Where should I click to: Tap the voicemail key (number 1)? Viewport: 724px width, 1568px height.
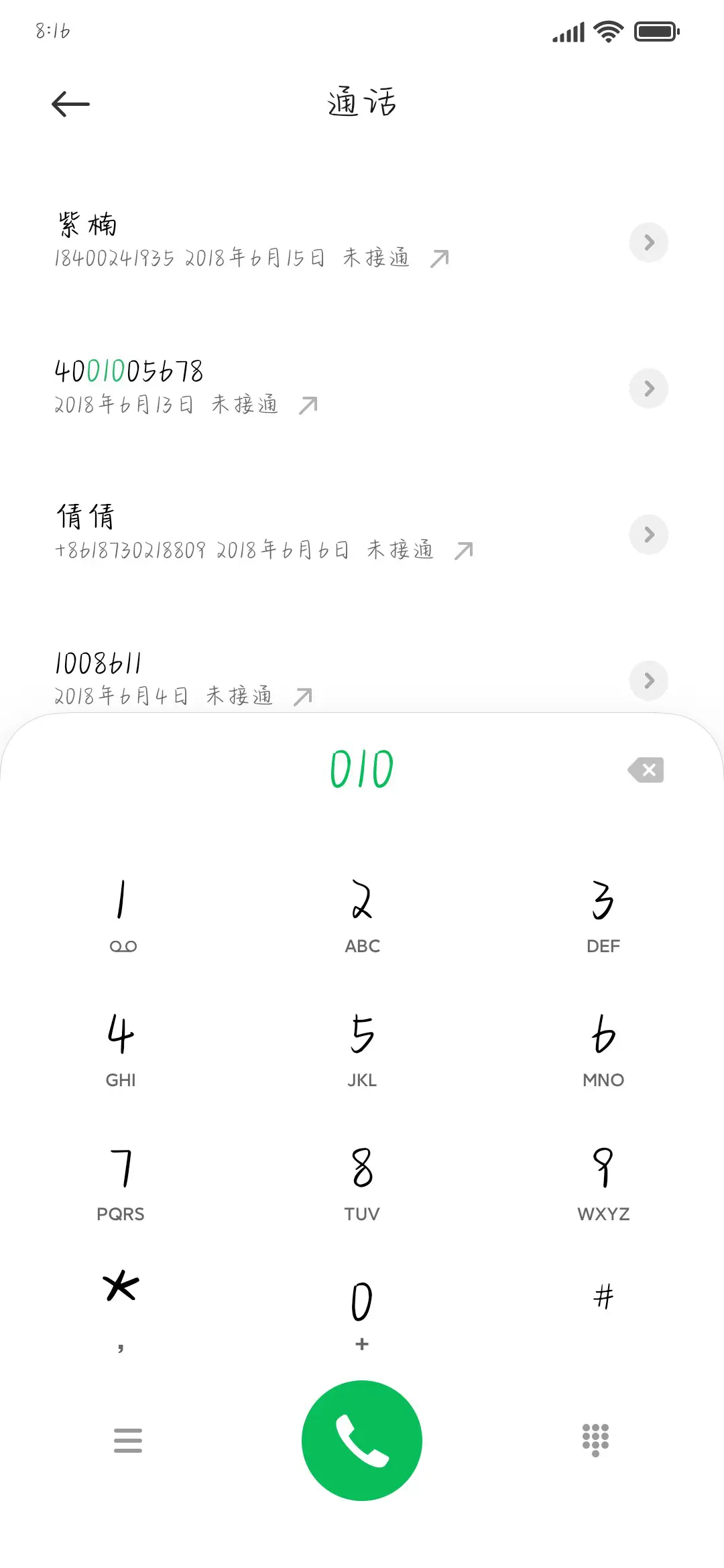click(121, 911)
